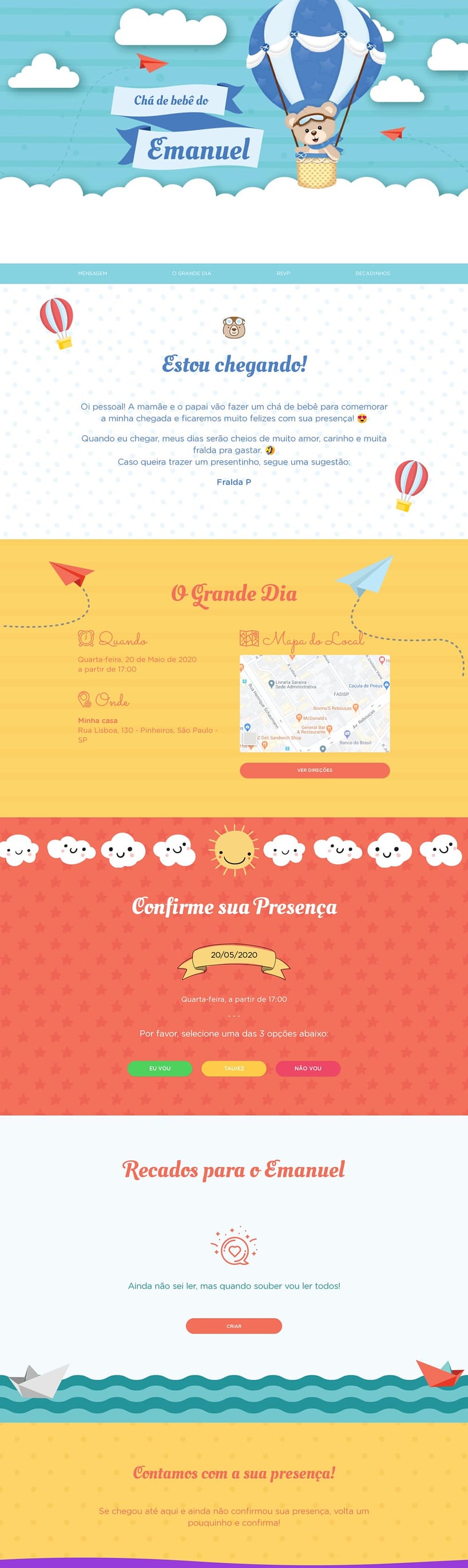The image size is (468, 1568).
Task: Tap the VER DIREÇÕES button
Action: click(315, 770)
